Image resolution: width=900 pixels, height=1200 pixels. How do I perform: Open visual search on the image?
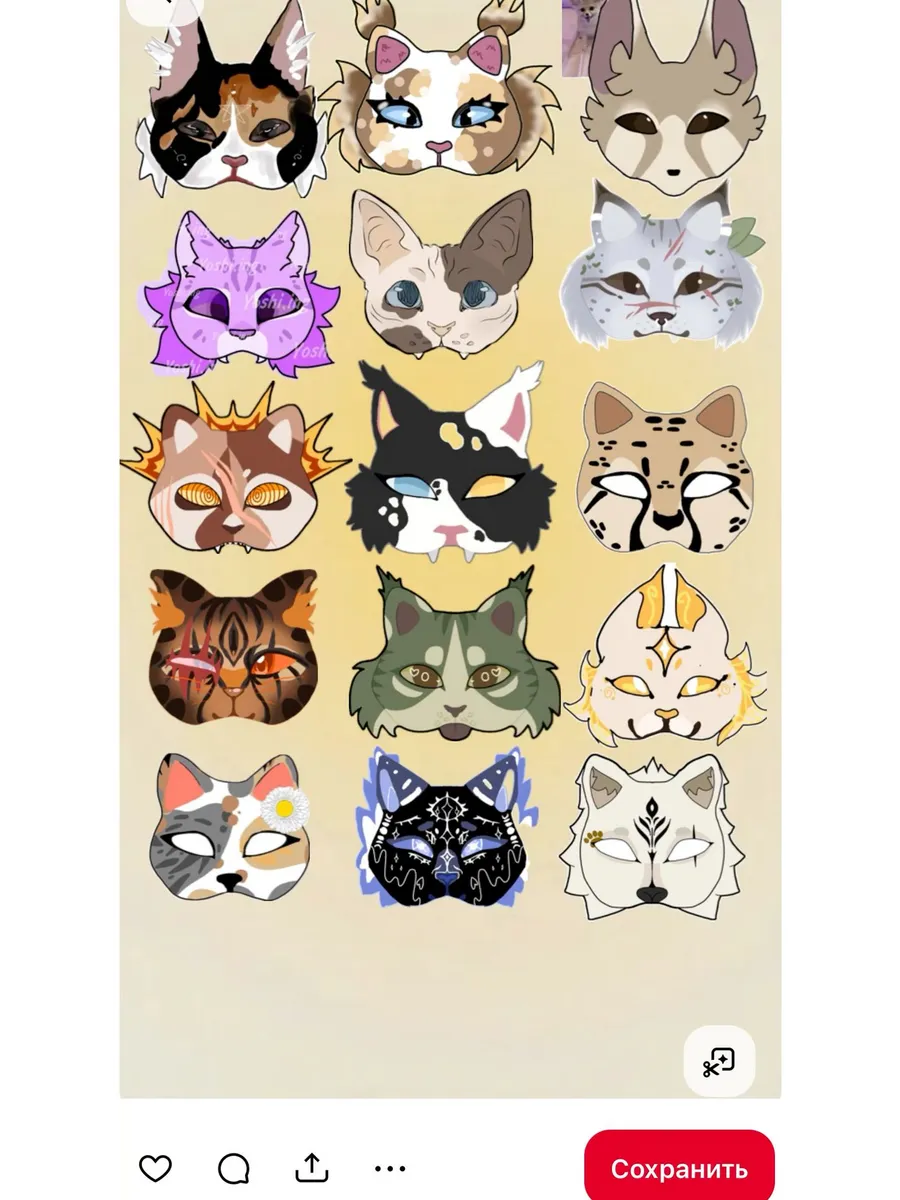tap(719, 1061)
